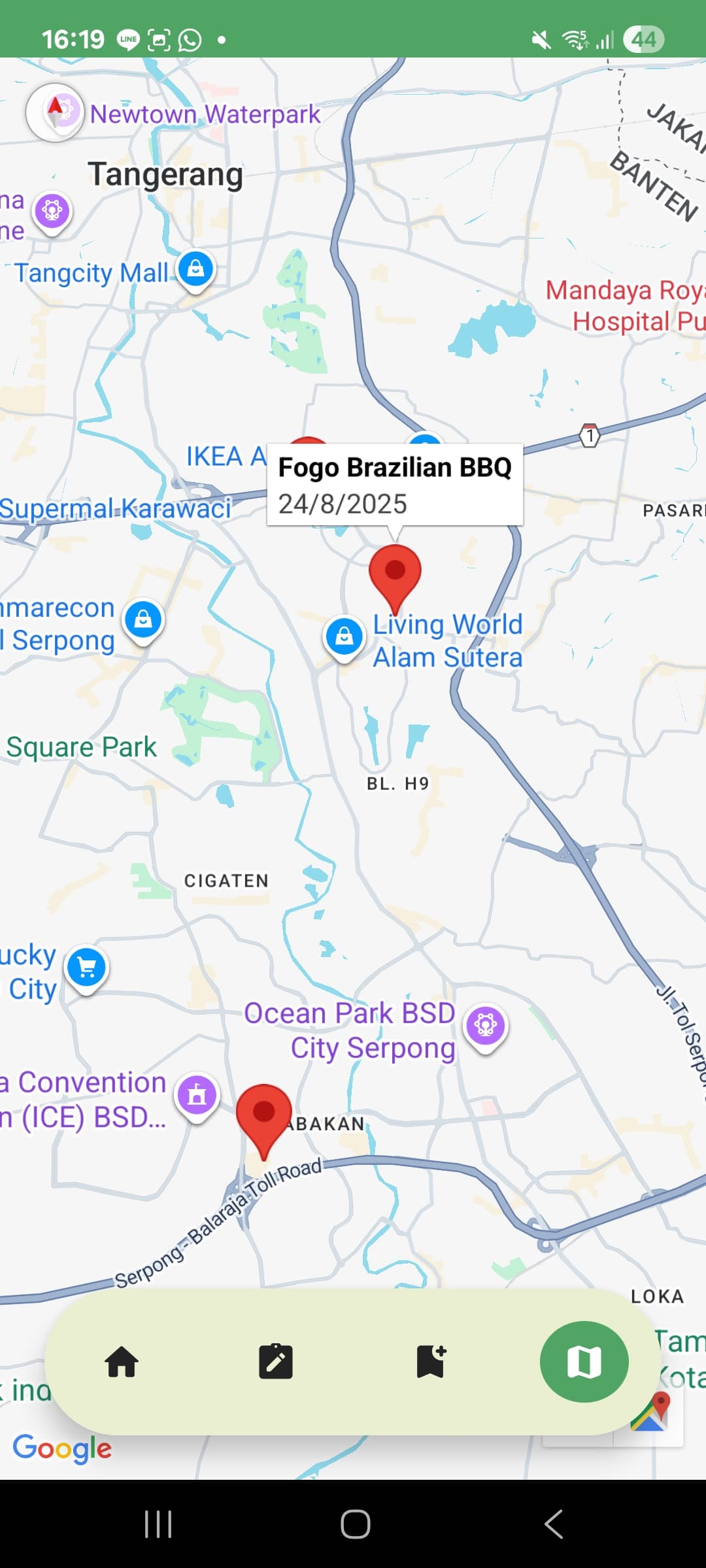Open the WhatsApp notification in status bar
The image size is (706, 1568).
(x=190, y=39)
